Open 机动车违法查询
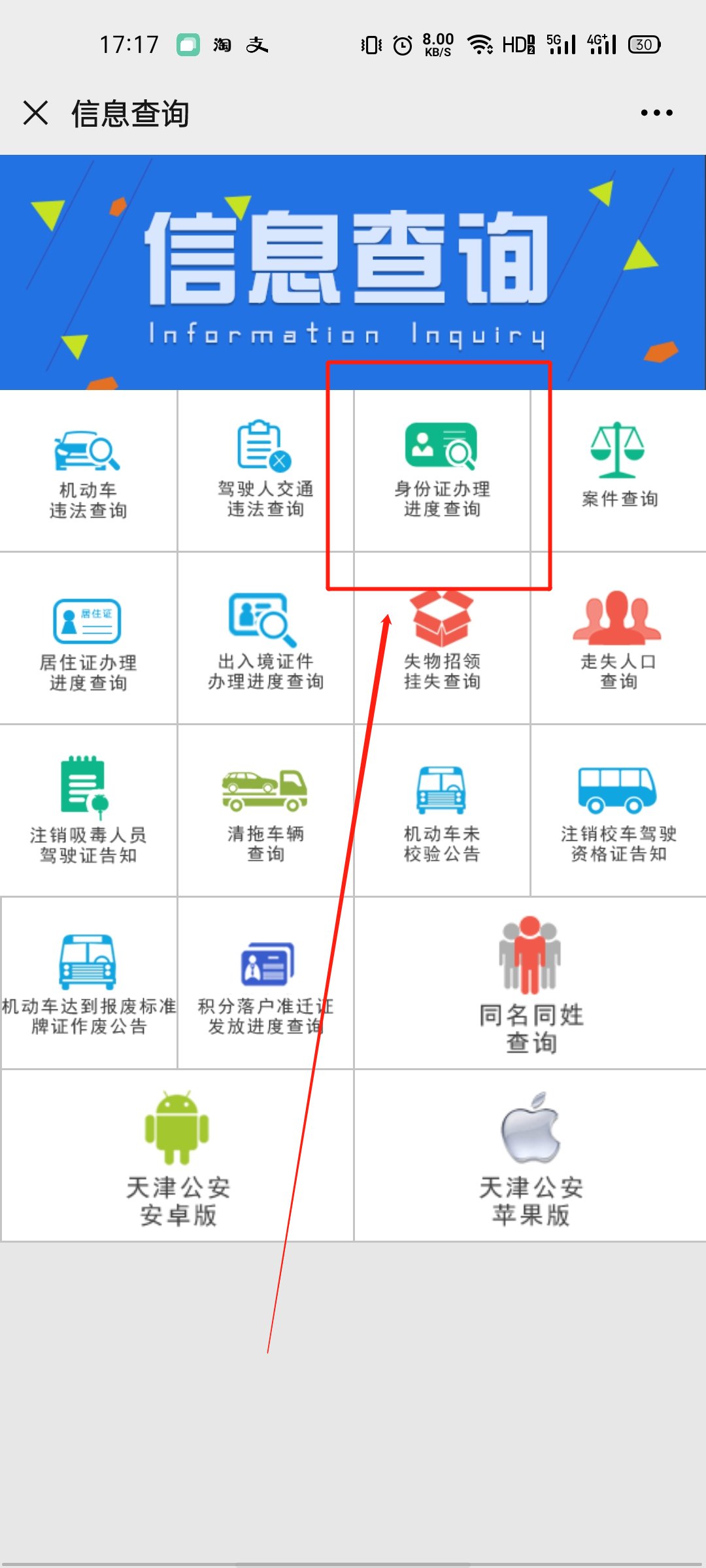The image size is (706, 1568). click(88, 470)
